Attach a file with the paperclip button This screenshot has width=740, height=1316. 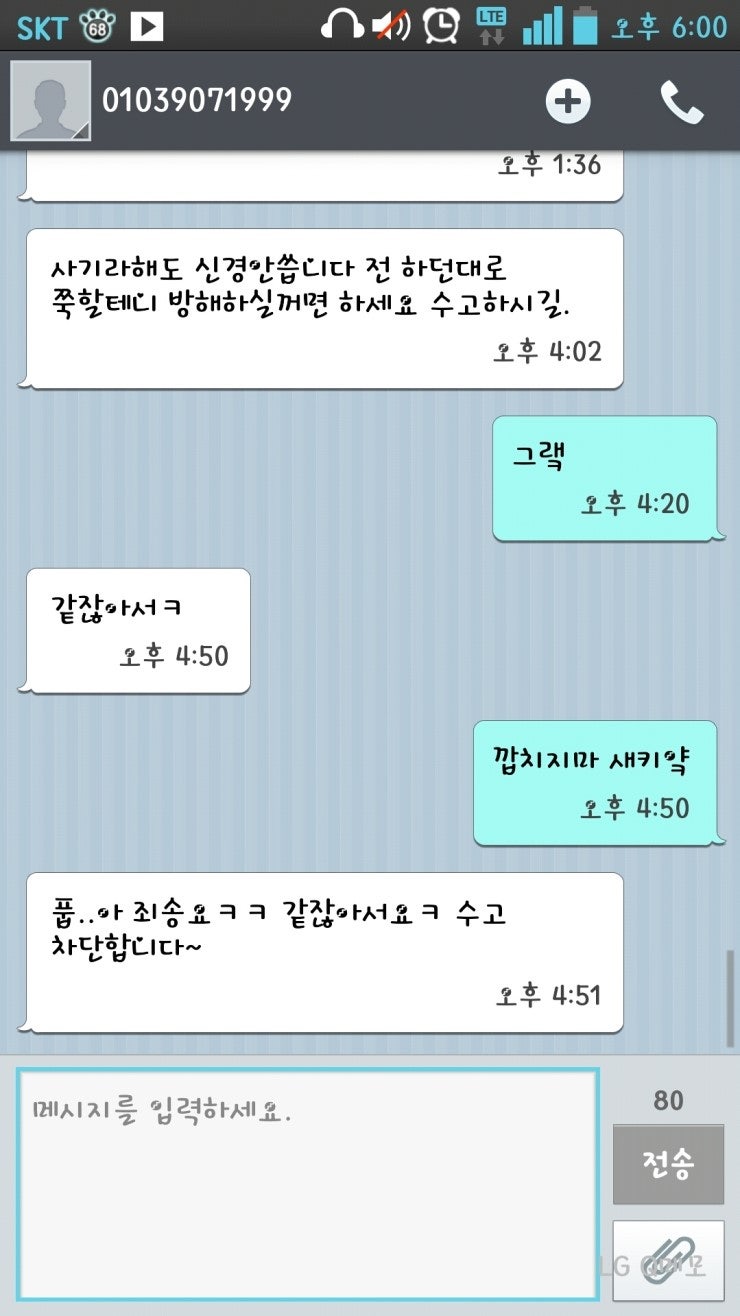pos(668,1260)
